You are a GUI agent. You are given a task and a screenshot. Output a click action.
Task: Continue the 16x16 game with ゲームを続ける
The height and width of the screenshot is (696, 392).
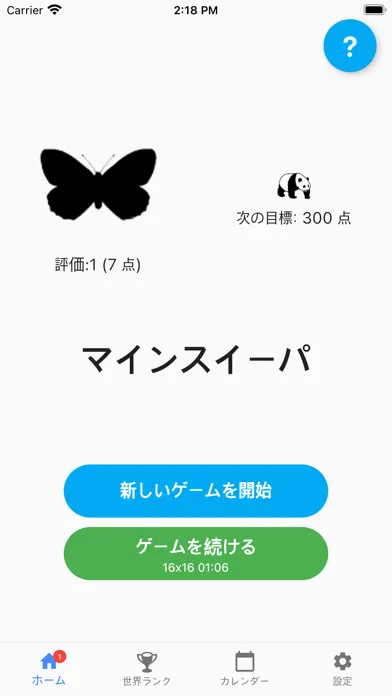pyautogui.click(x=196, y=553)
